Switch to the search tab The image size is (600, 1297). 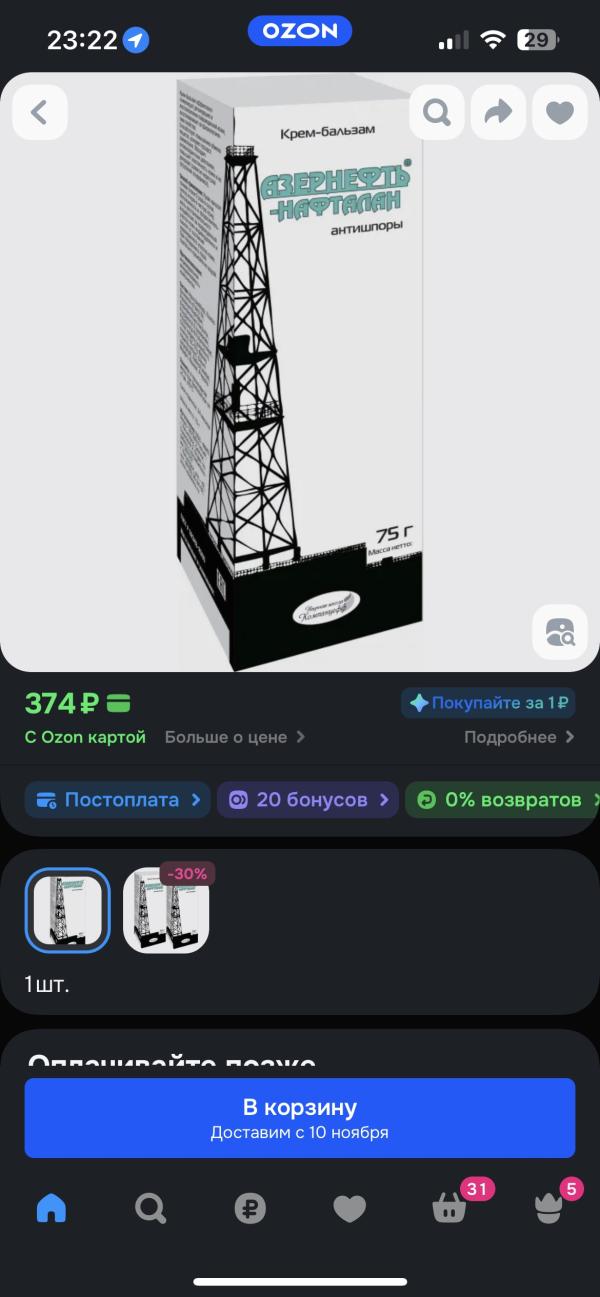pyautogui.click(x=150, y=1209)
